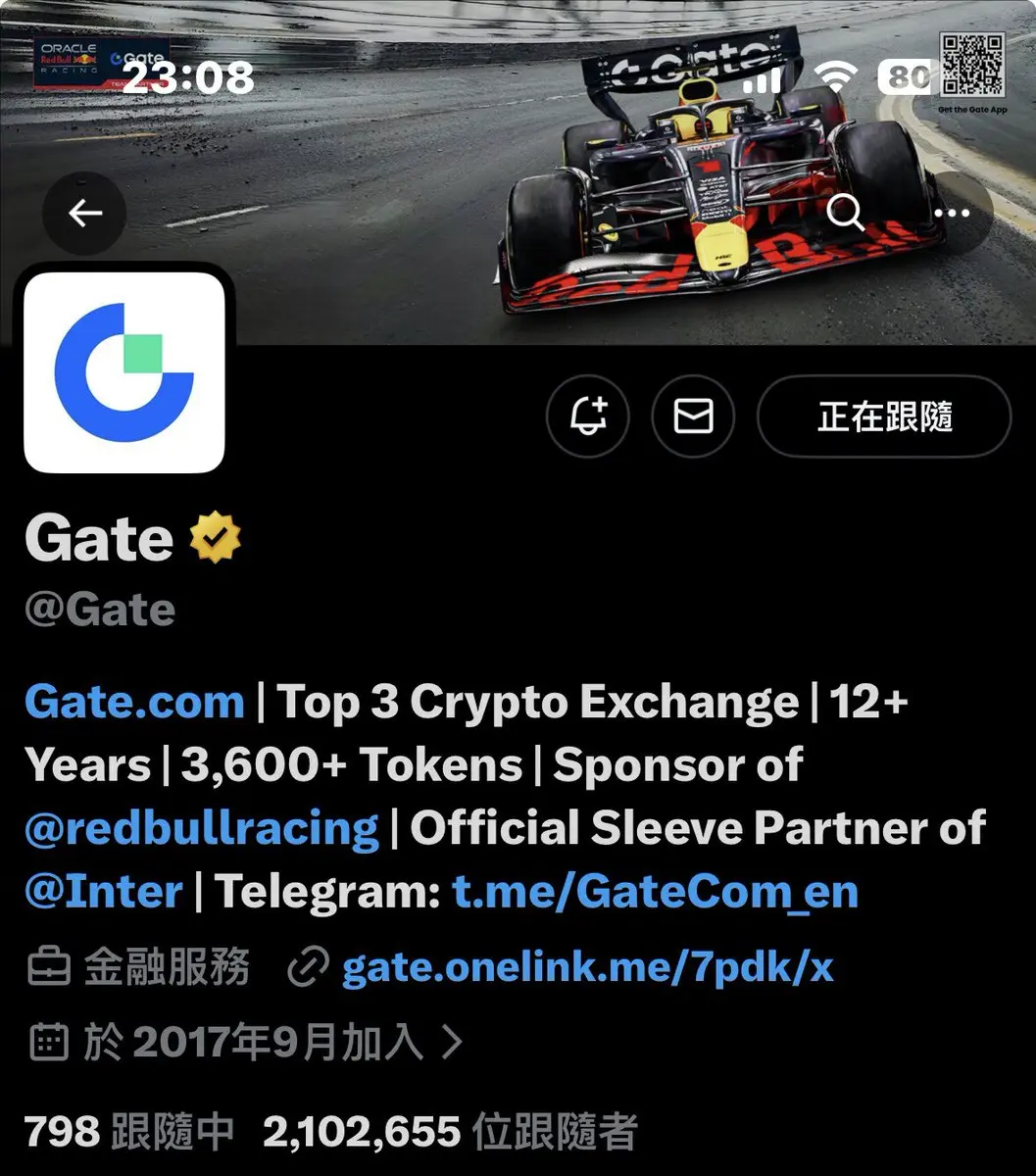Click the back arrow to leave profile
The image size is (1036, 1176).
(83, 213)
